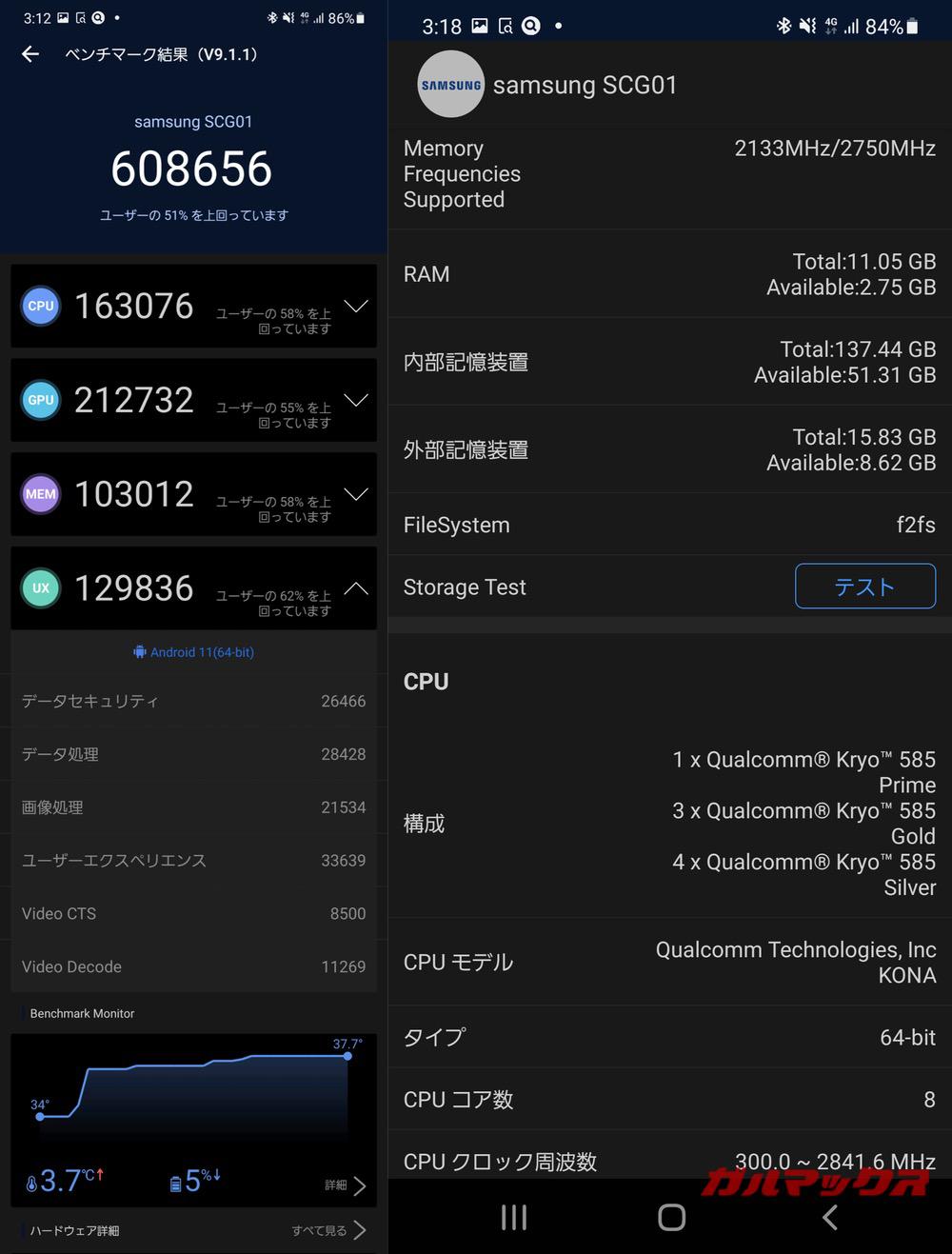Select the MEM score category icon

click(40, 494)
